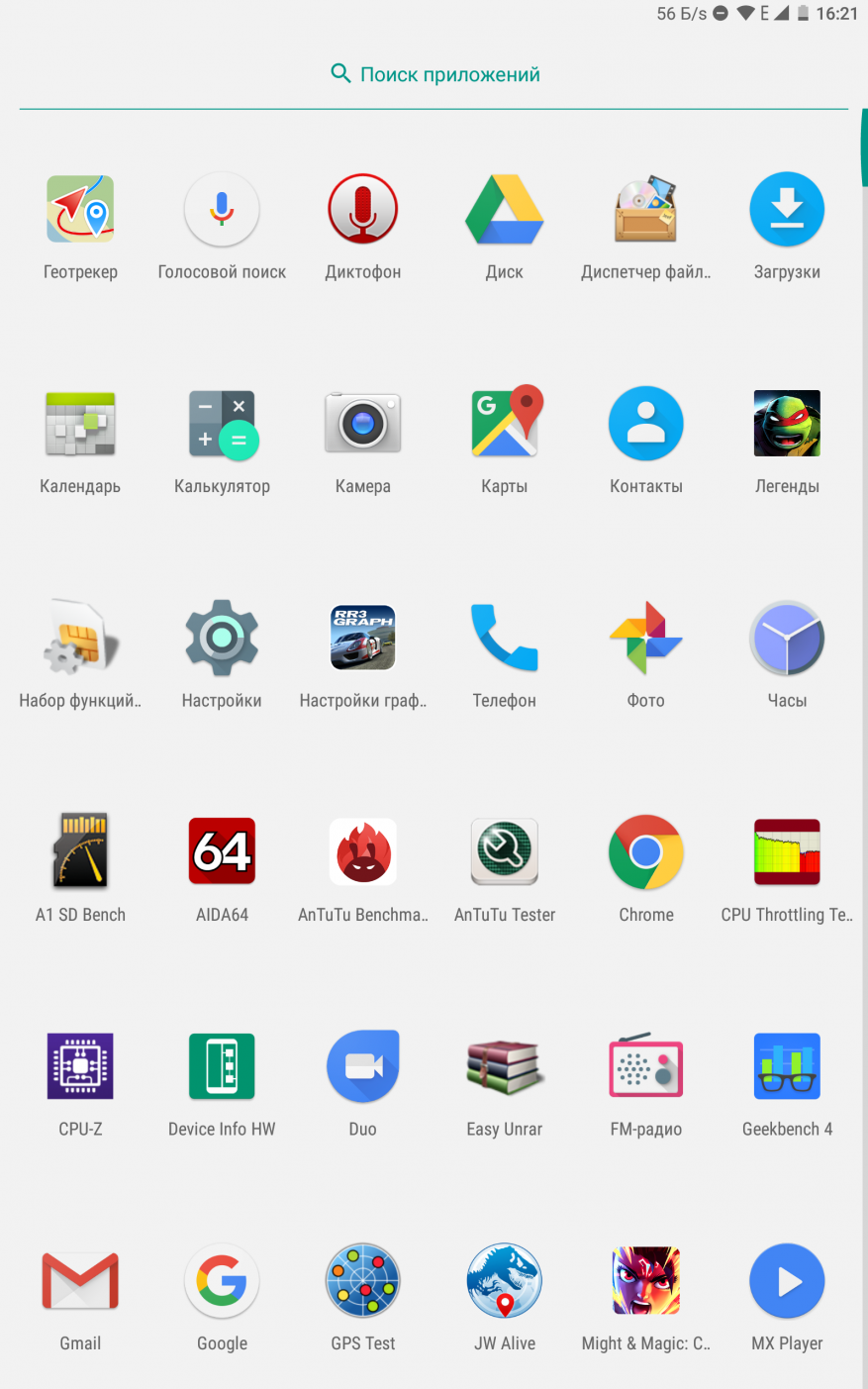Open the Камера app
Viewport: 868px width, 1389px height.
point(363,424)
